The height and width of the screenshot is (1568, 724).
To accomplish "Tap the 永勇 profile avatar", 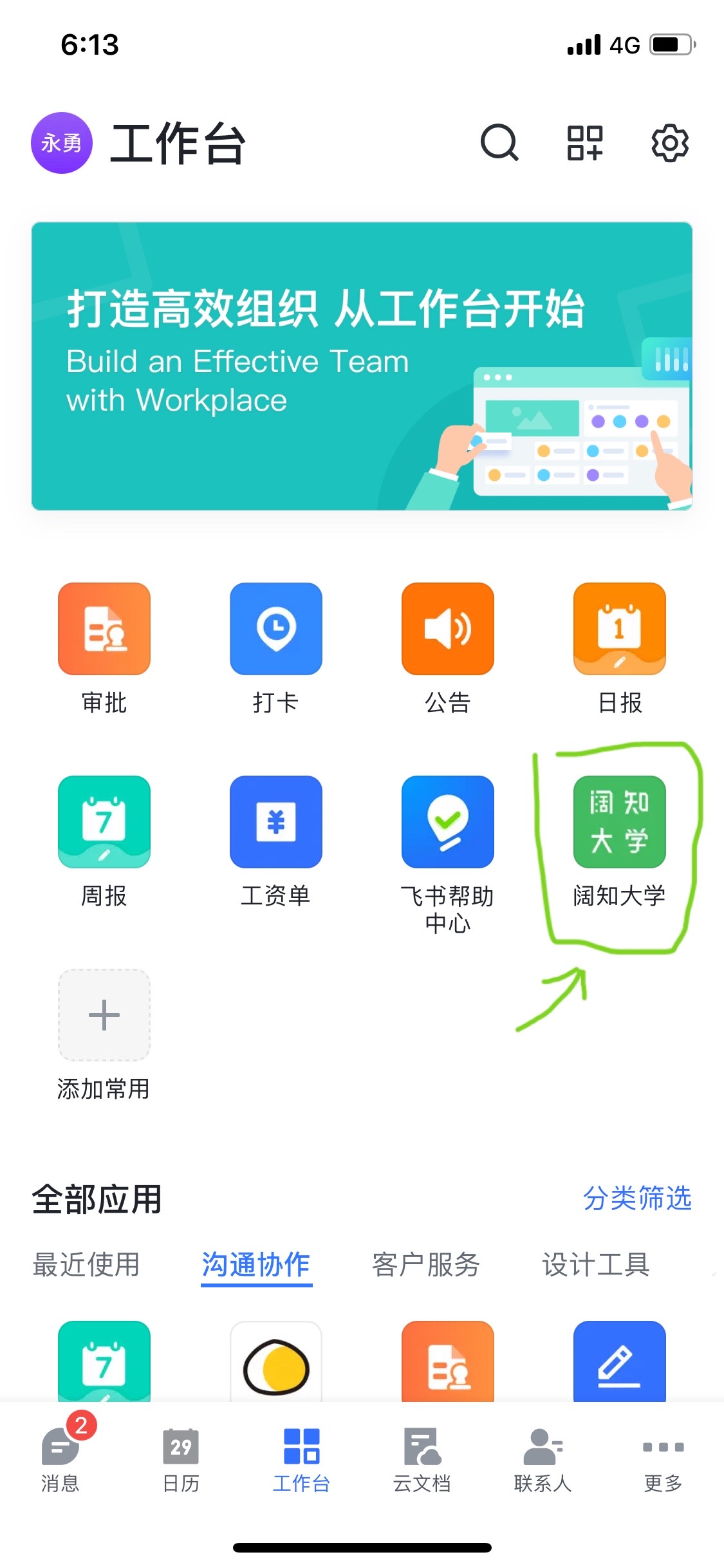I will 62,143.
